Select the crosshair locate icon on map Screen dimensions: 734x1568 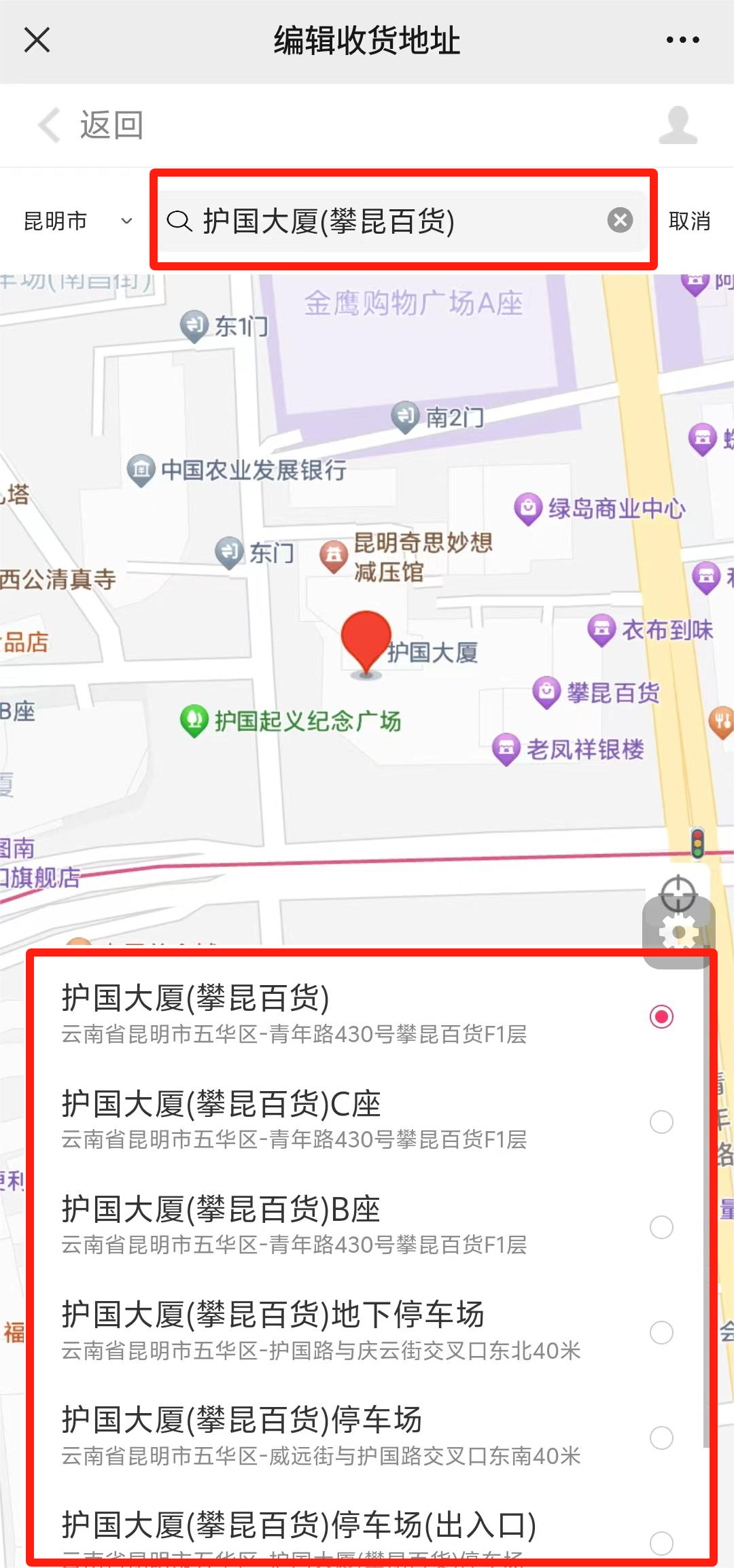coord(678,892)
